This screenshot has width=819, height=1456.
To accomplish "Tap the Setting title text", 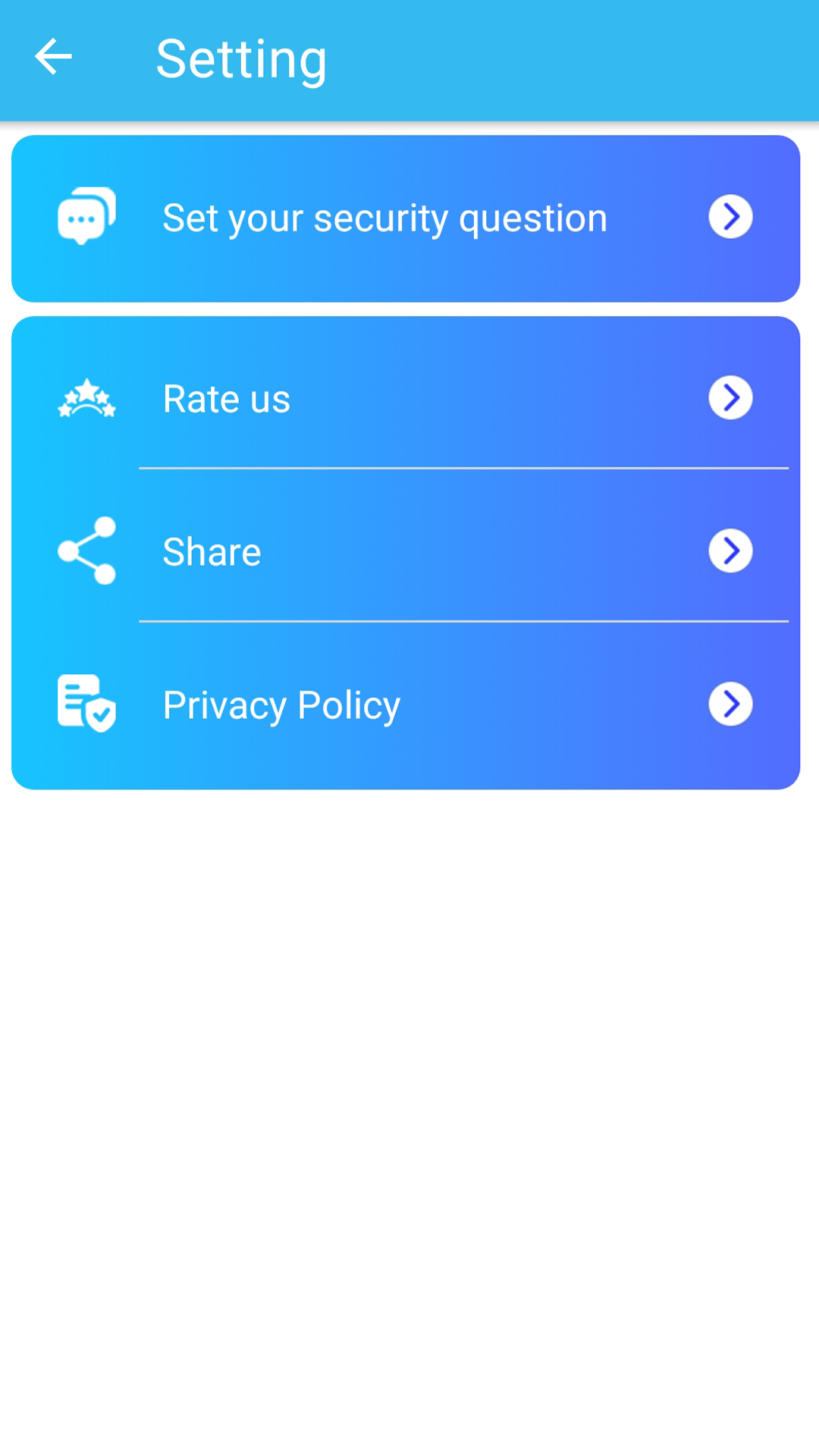I will pos(242,58).
